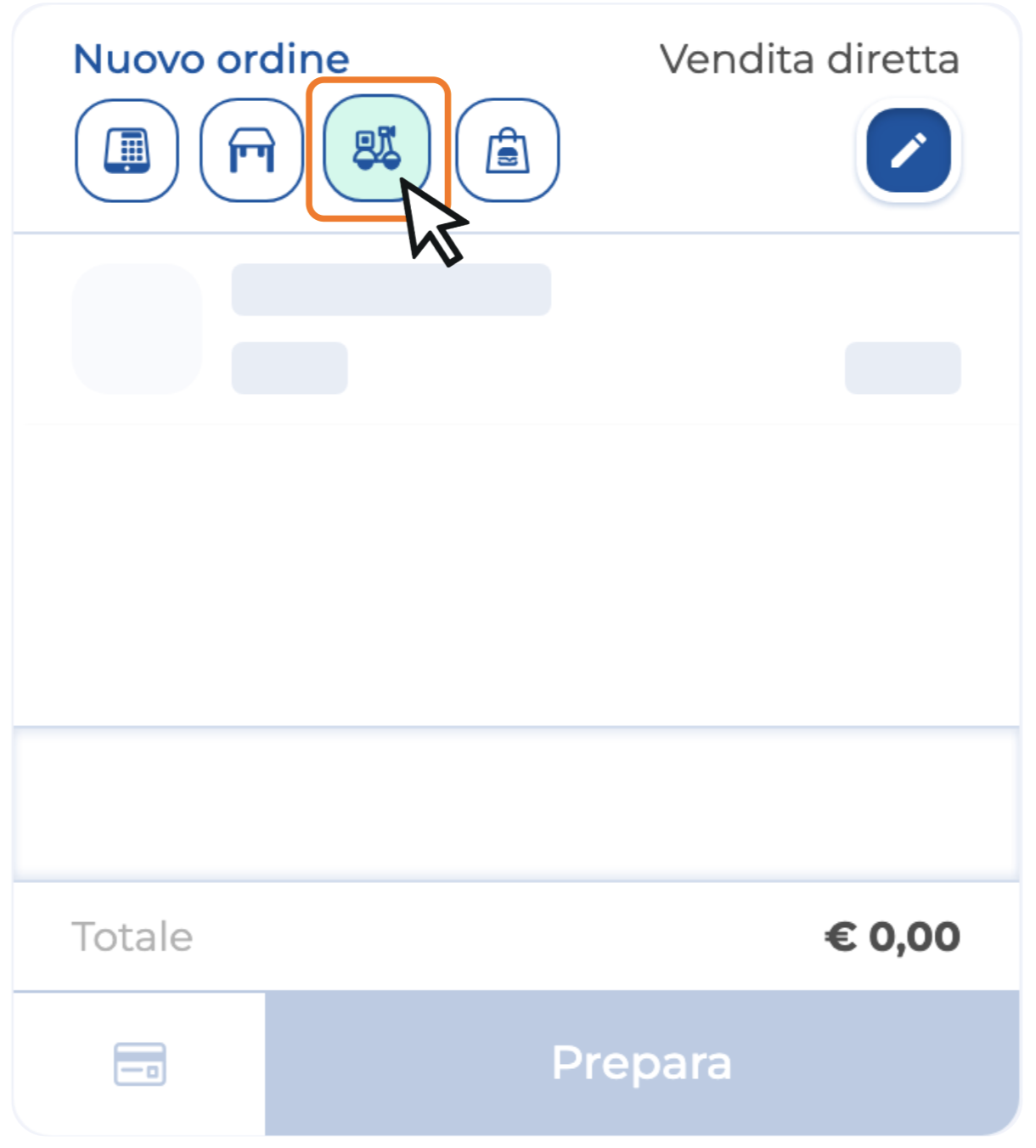Image resolution: width=1036 pixels, height=1148 pixels.
Task: Choose the table order type
Action: tap(251, 150)
